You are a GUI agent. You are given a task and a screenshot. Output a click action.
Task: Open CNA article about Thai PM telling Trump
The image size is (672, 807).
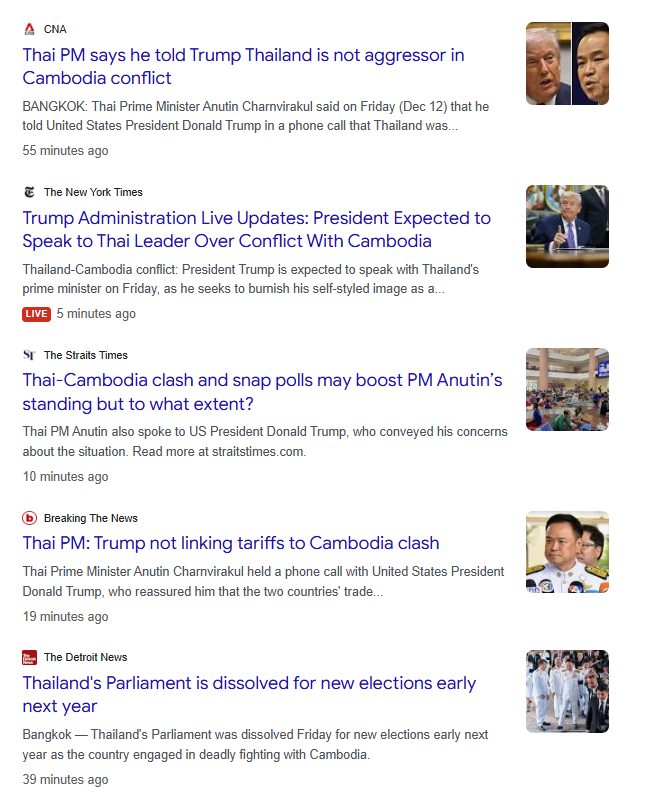tap(243, 66)
